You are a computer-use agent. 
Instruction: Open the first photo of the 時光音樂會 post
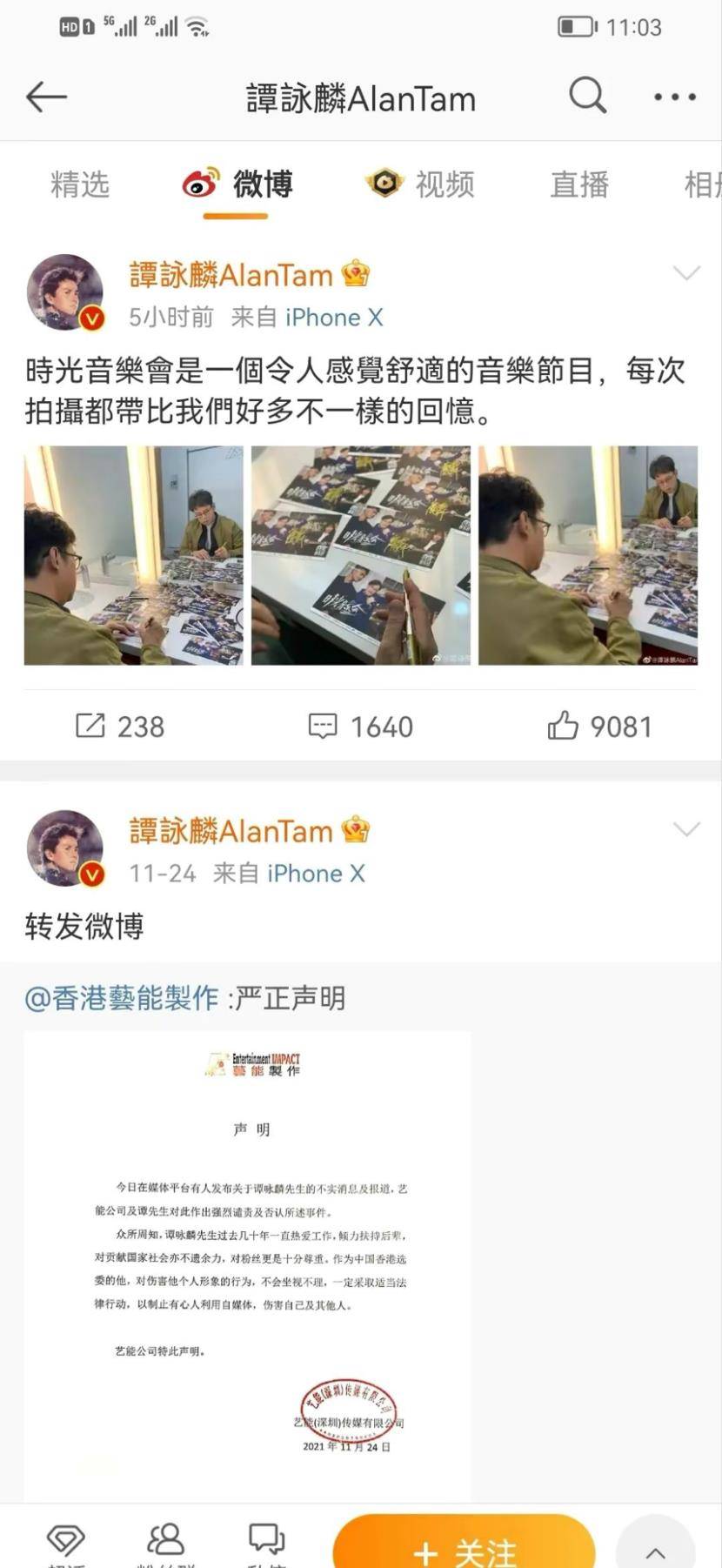(x=133, y=555)
